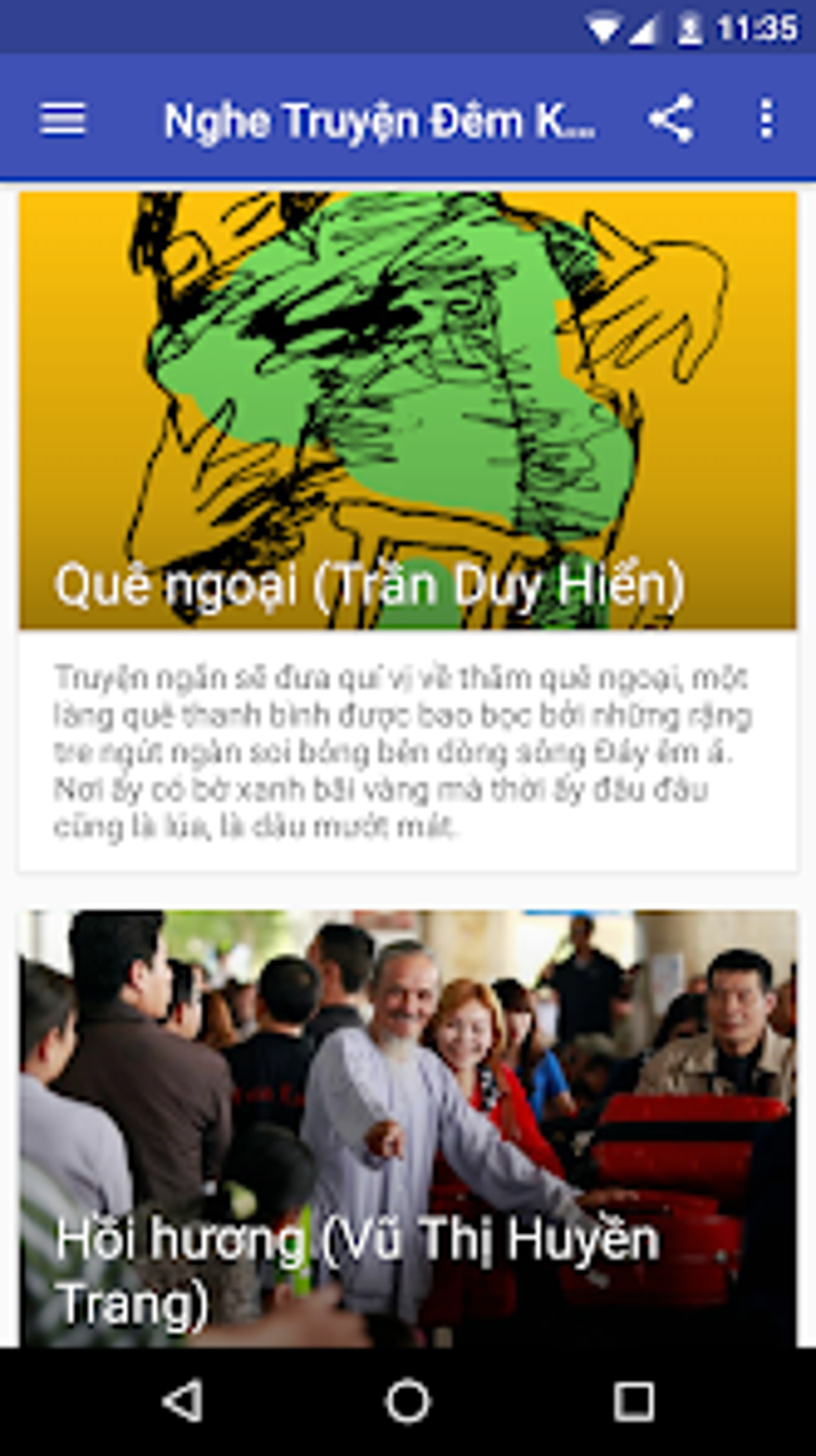The width and height of the screenshot is (816, 1456).
Task: Open the navigation drawer menu
Action: click(62, 120)
